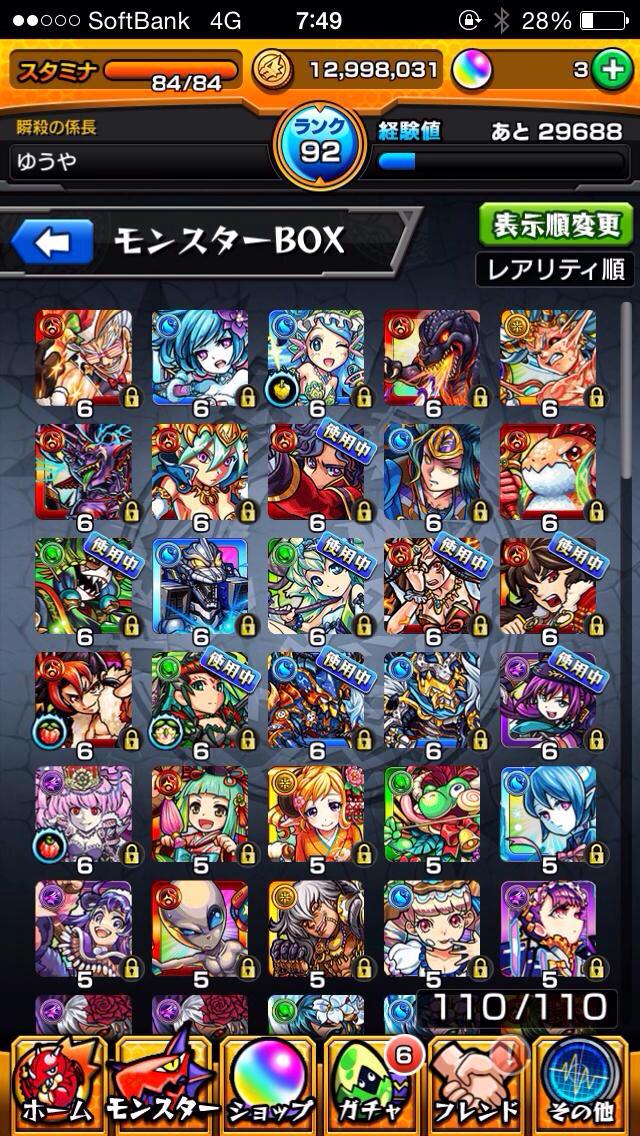Choose the blue and white robot monster

pos(200,586)
